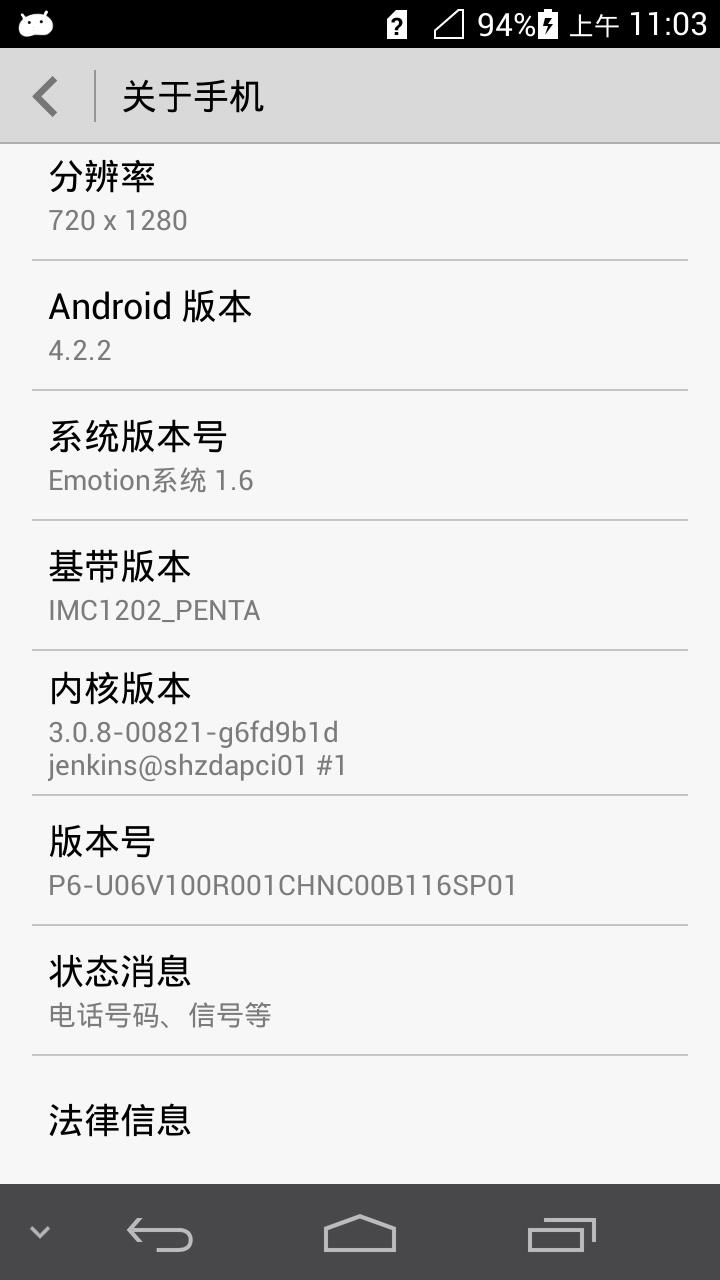720x1280 pixels.
Task: Open Recent Apps from navigation bar
Action: tap(560, 1232)
